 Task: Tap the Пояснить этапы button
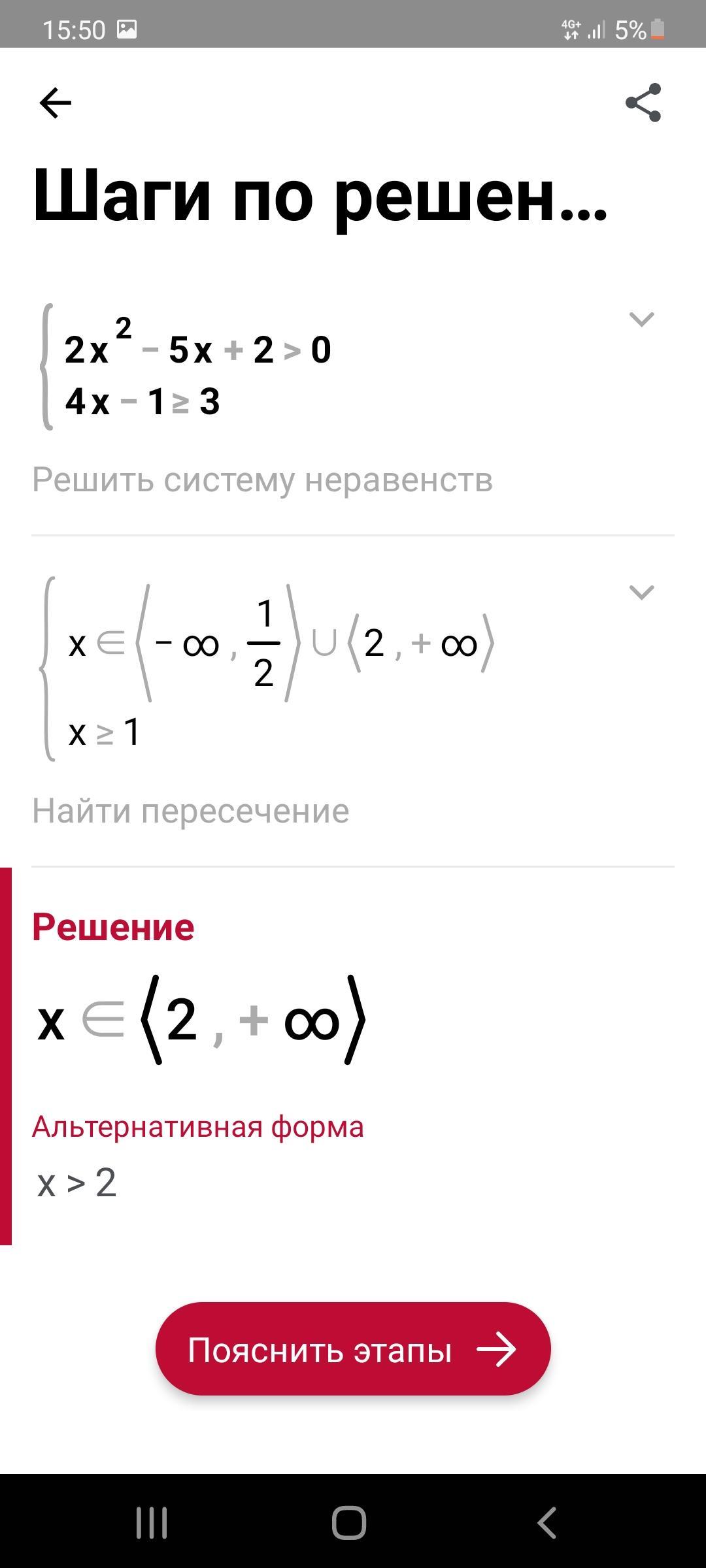point(353,1350)
